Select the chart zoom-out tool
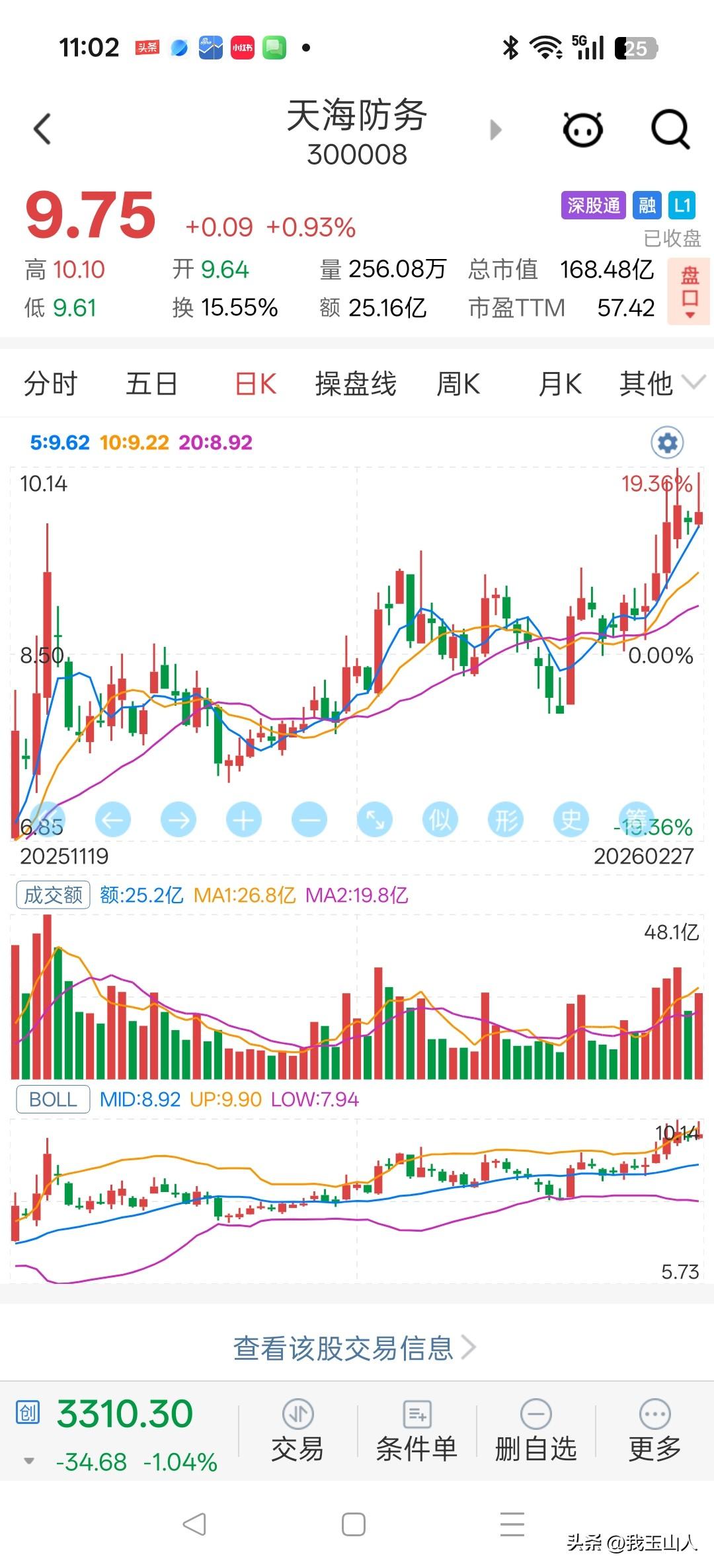Viewport: 714px width, 1568px height. point(309,819)
